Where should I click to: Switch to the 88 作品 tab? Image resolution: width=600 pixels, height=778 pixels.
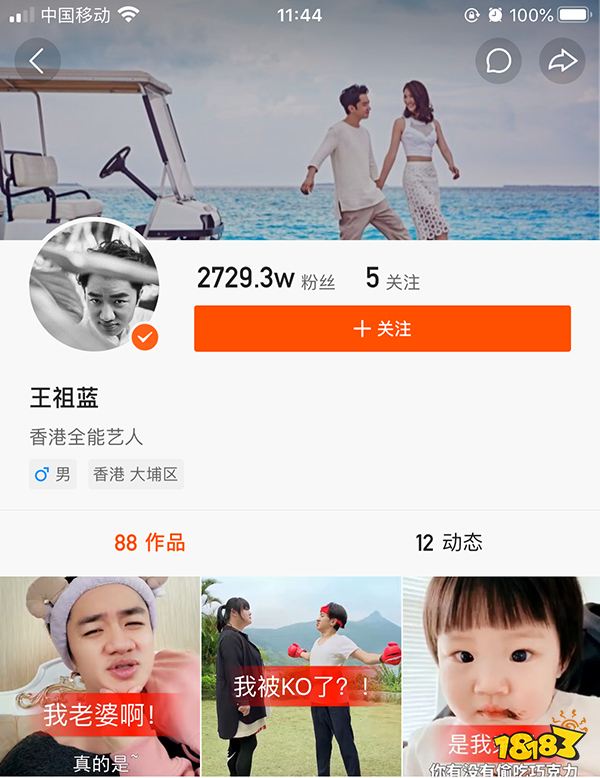[x=150, y=543]
